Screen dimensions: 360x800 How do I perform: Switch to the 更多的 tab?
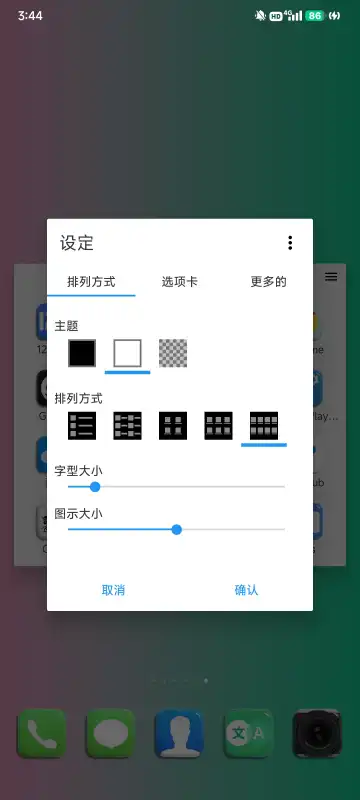[268, 282]
